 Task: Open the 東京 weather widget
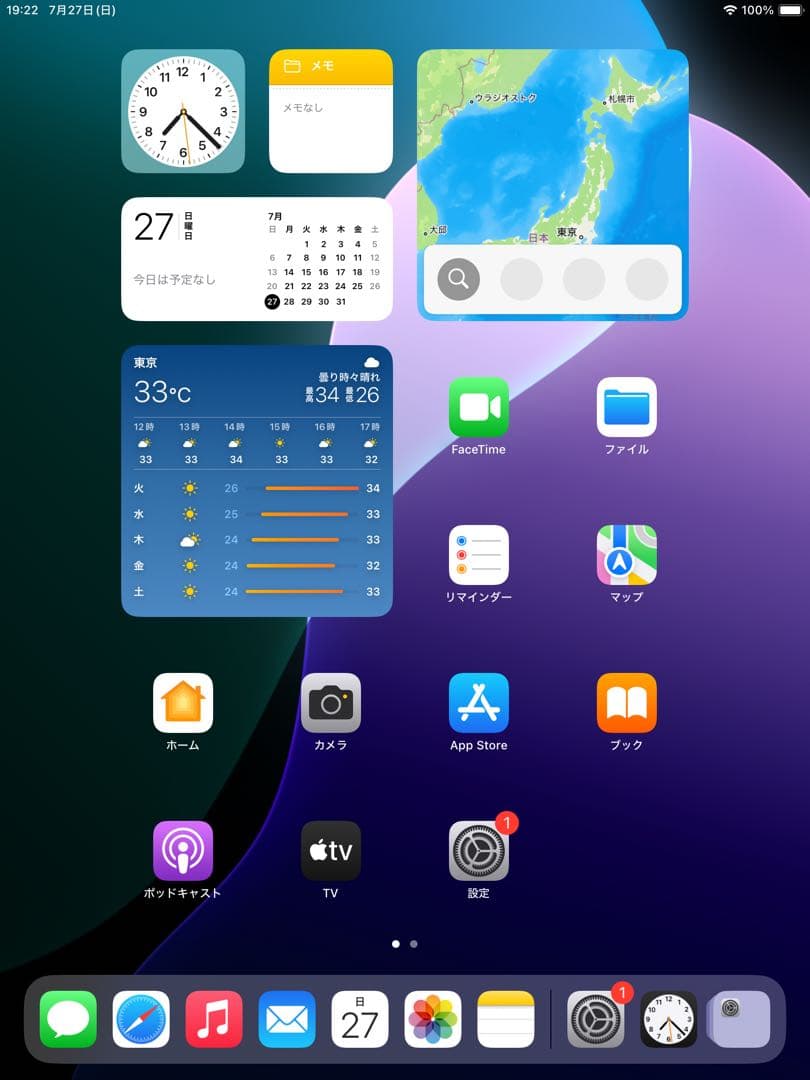(x=257, y=481)
